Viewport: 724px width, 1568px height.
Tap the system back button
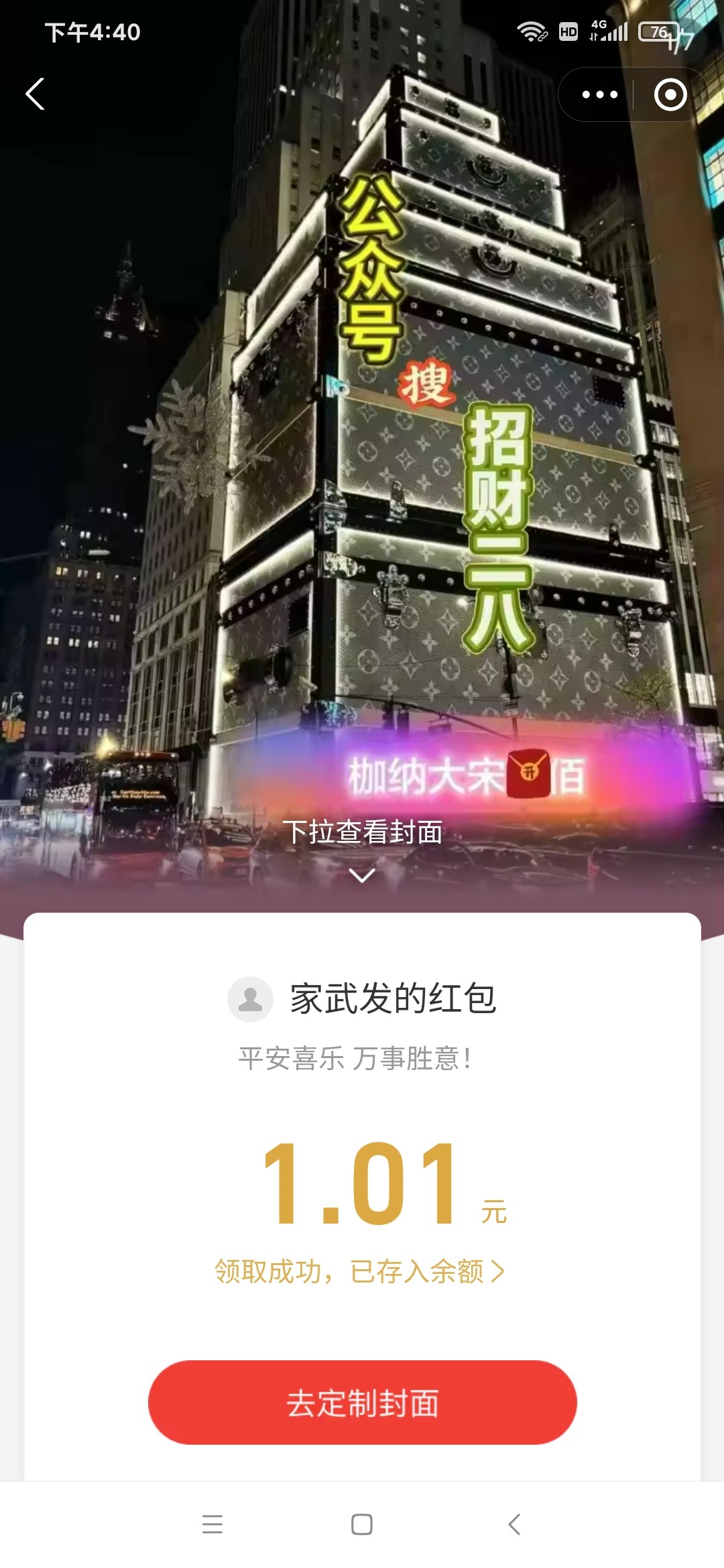(x=514, y=1524)
